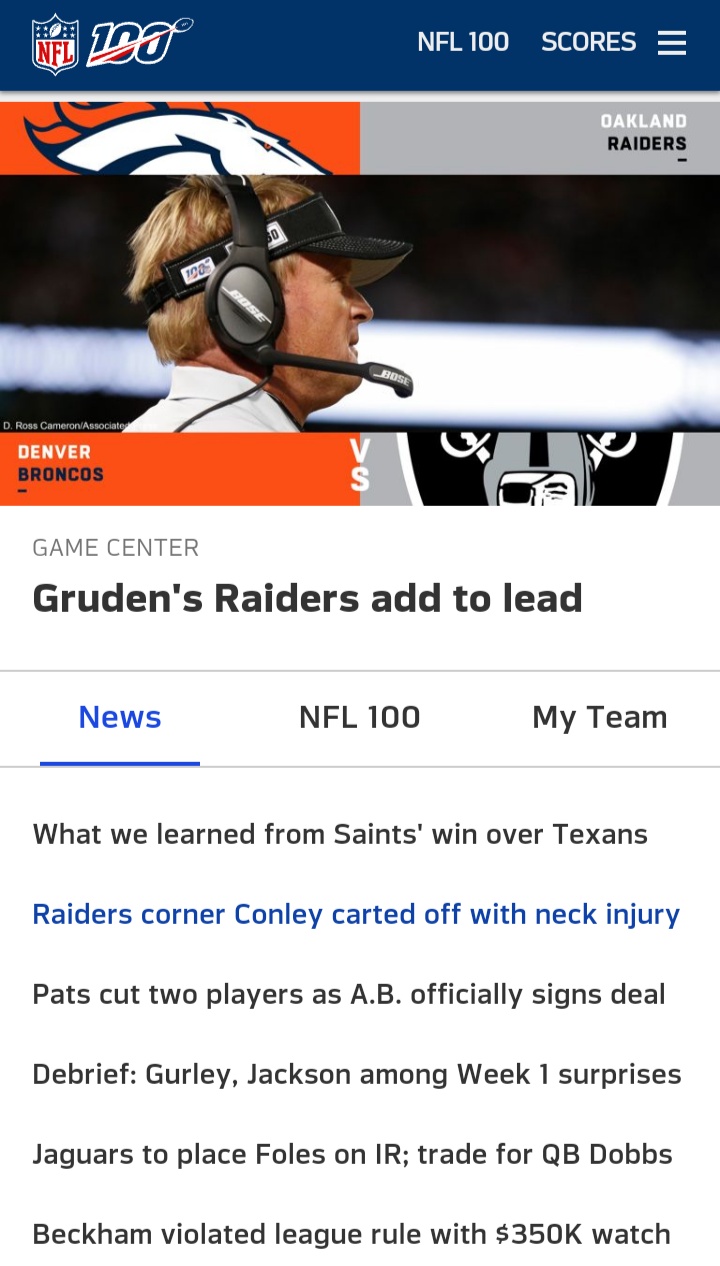Viewport: 720px width, 1266px height.
Task: Open the hamburger menu
Action: [672, 43]
